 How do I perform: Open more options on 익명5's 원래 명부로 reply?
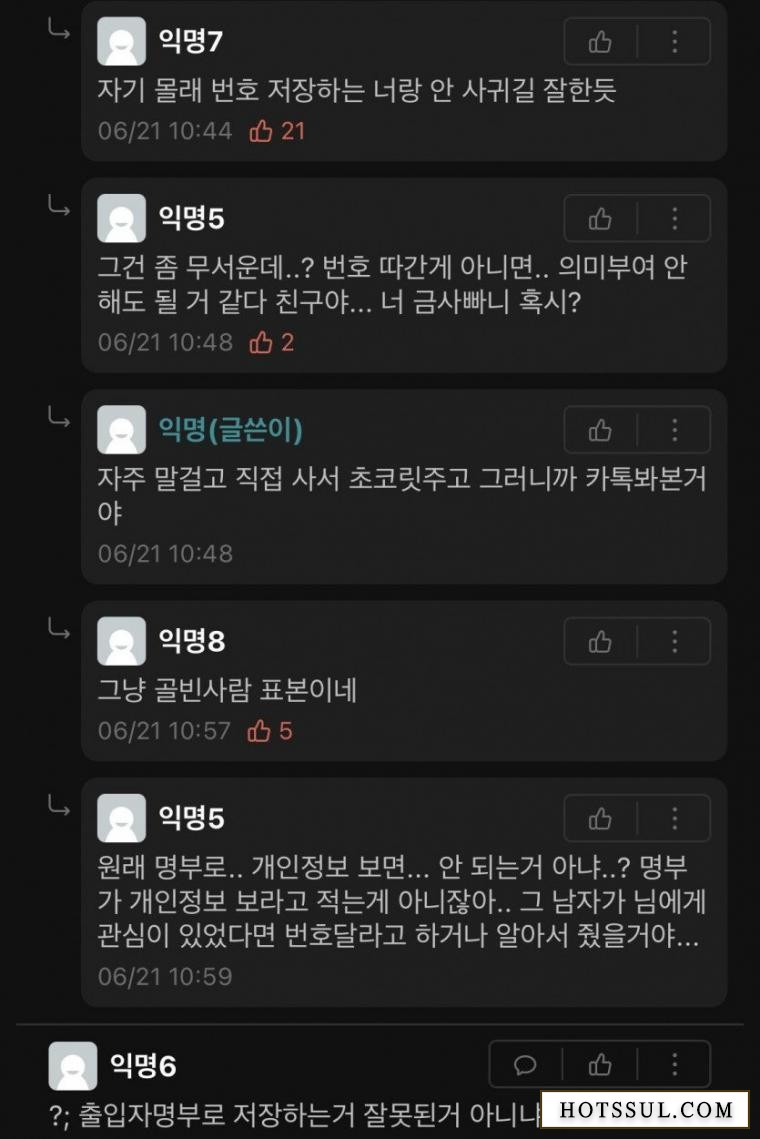pyautogui.click(x=675, y=819)
